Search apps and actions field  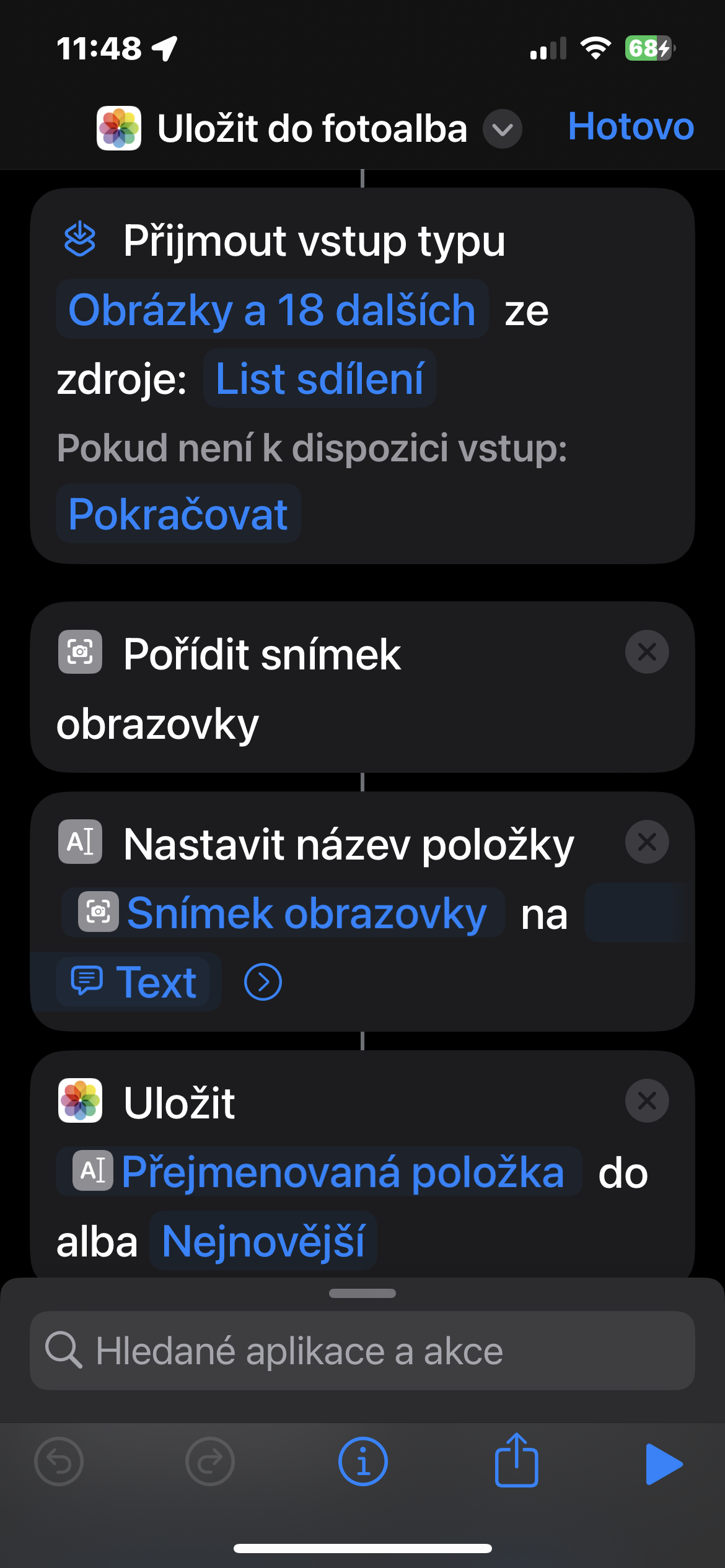point(362,1351)
